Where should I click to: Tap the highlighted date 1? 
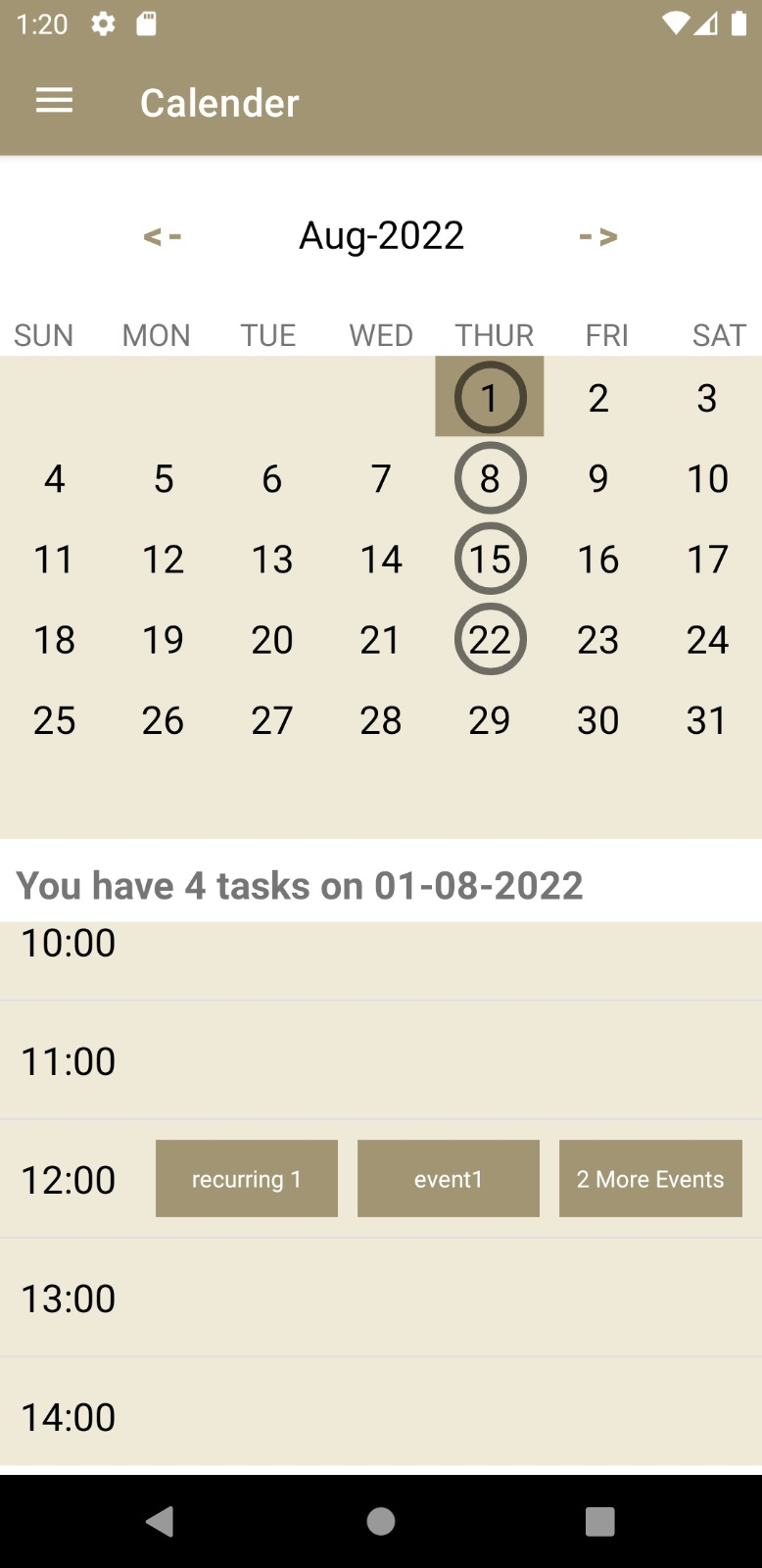pyautogui.click(x=490, y=398)
